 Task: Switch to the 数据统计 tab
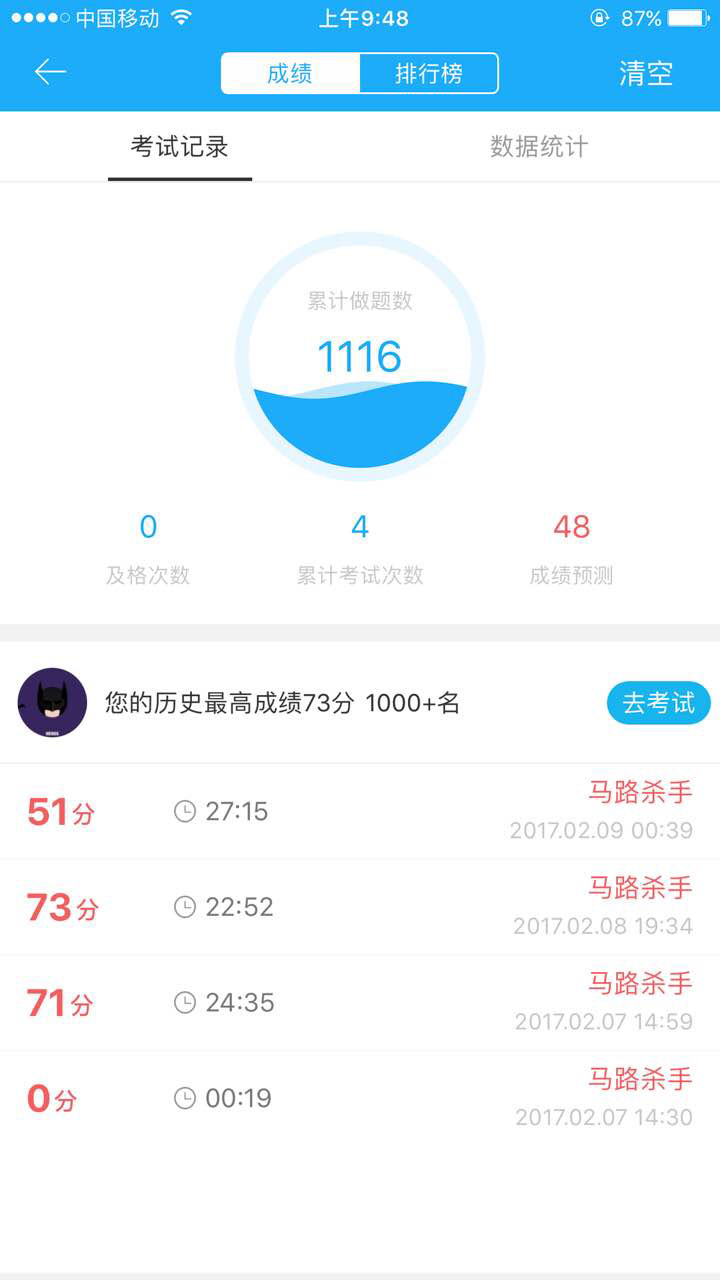539,147
